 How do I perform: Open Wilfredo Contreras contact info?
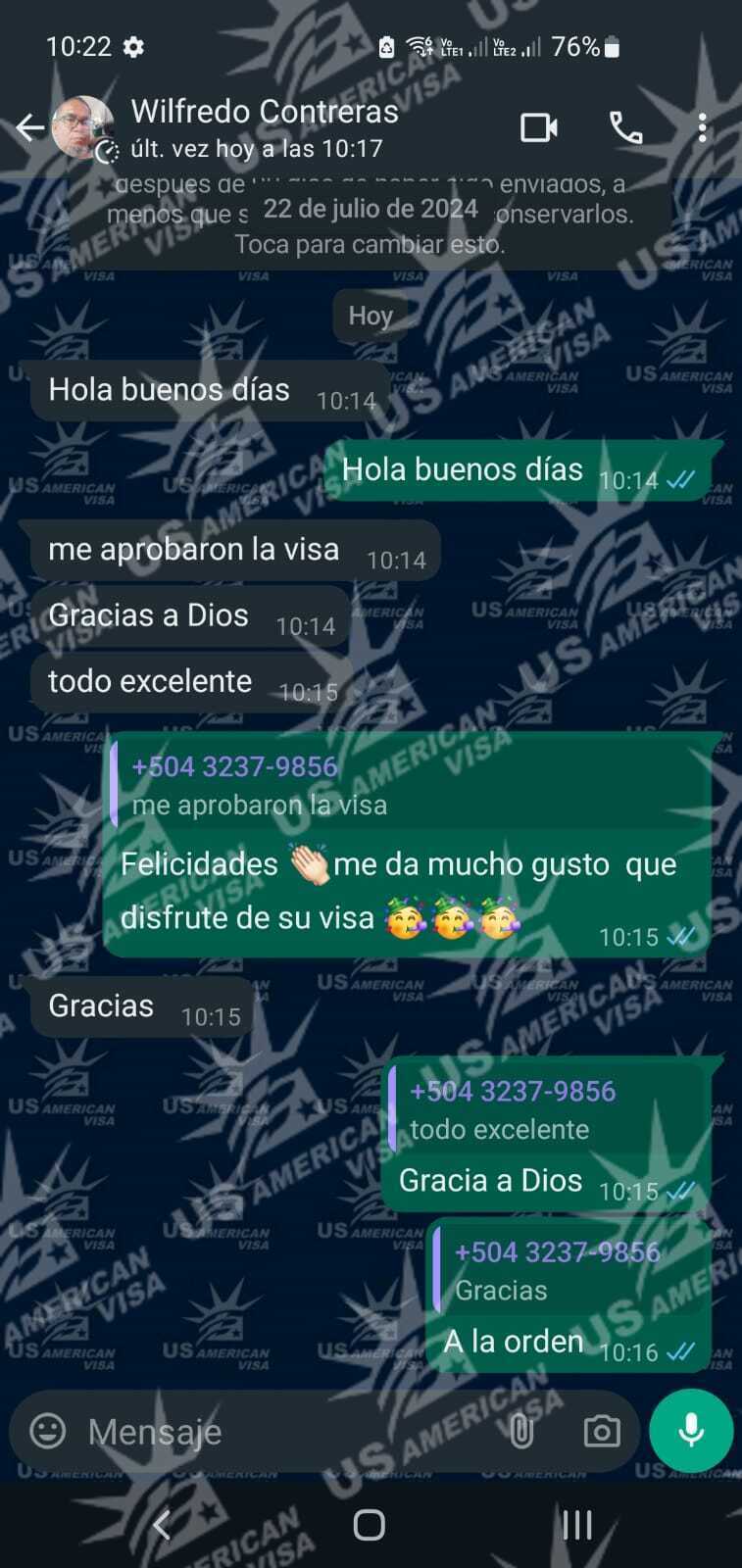(265, 126)
